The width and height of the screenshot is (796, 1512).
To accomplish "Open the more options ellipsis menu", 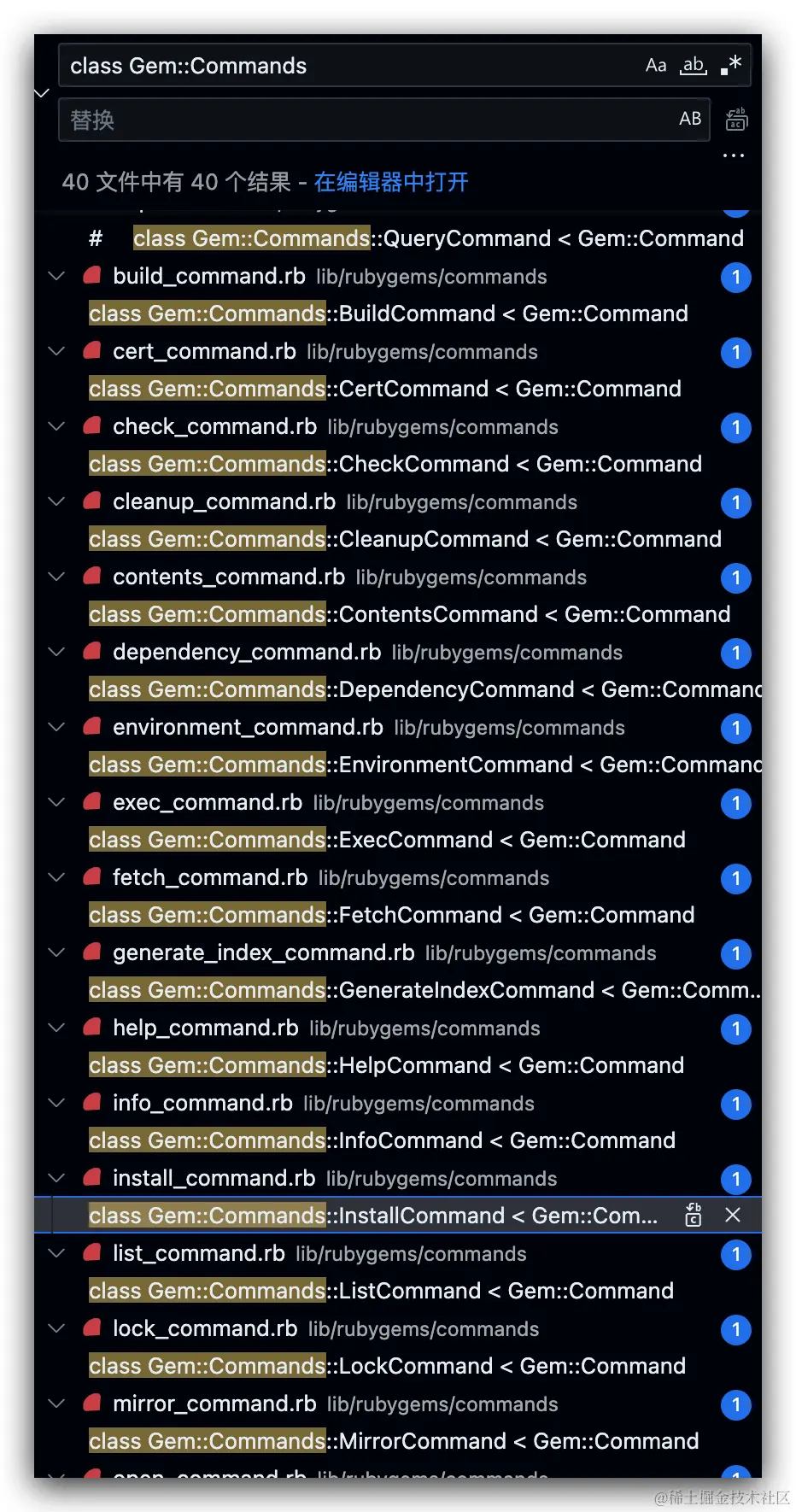I will [734, 155].
